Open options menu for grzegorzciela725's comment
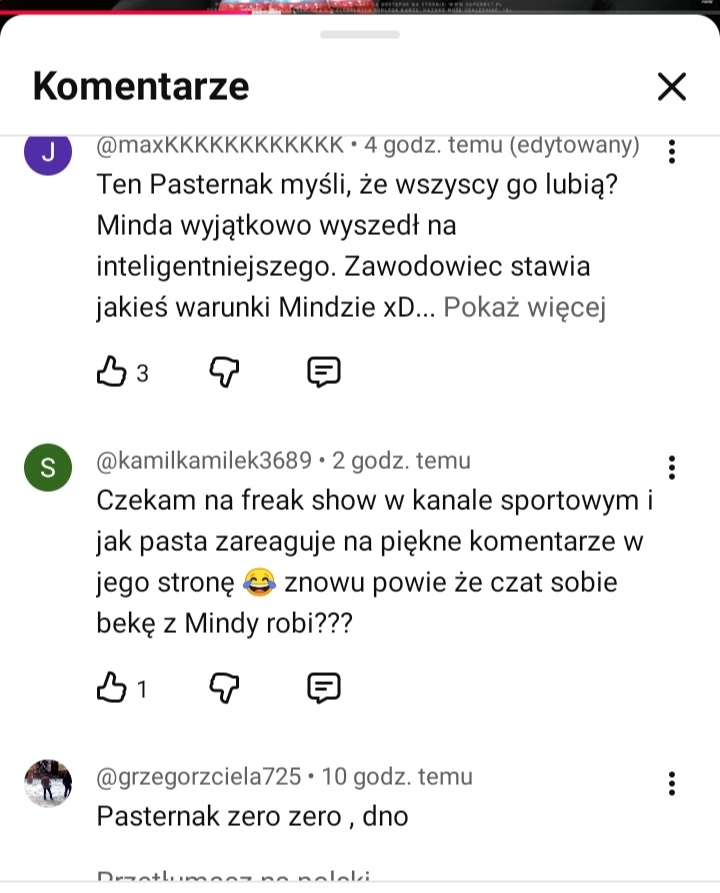Viewport: 720px width, 893px height. coord(672,783)
